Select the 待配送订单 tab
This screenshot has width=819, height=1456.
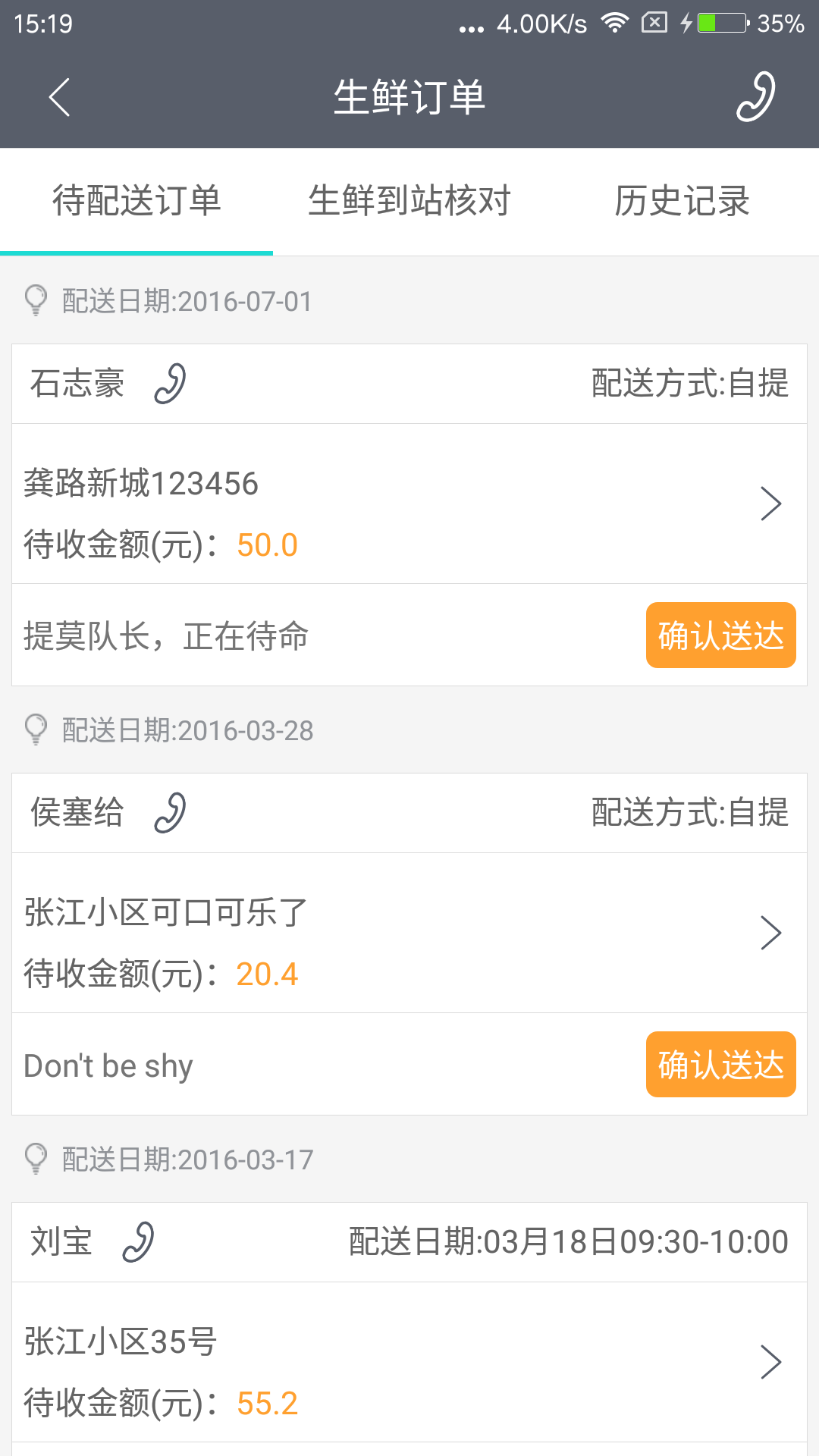click(x=136, y=202)
